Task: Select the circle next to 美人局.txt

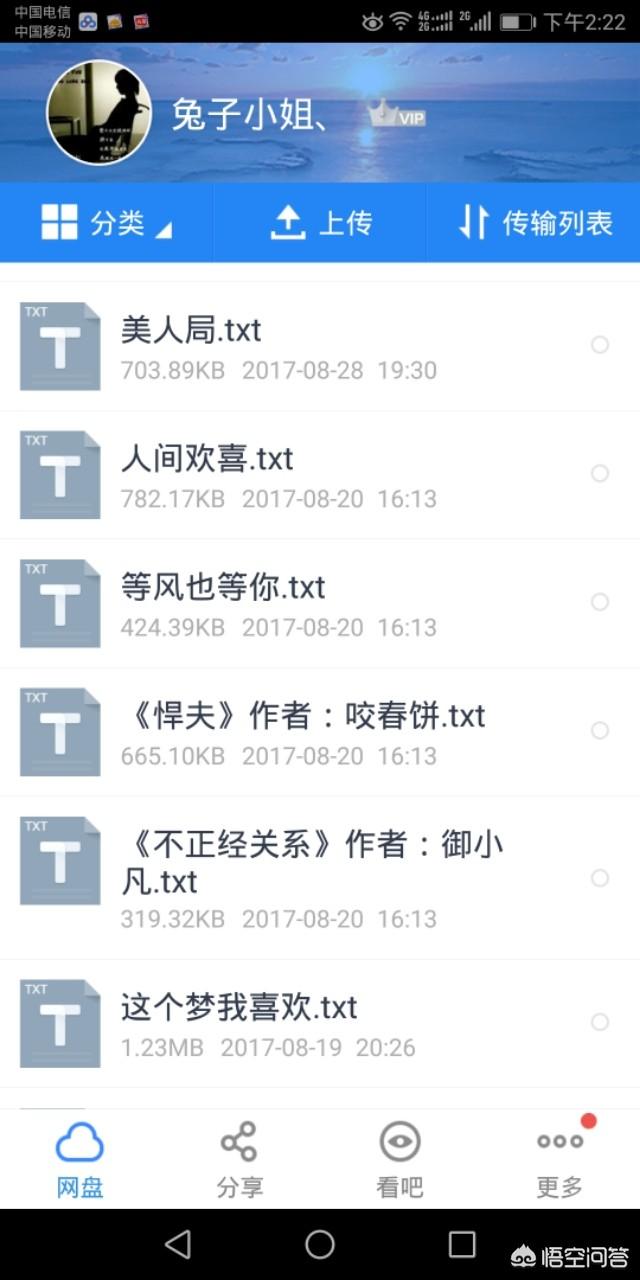Action: coord(600,345)
